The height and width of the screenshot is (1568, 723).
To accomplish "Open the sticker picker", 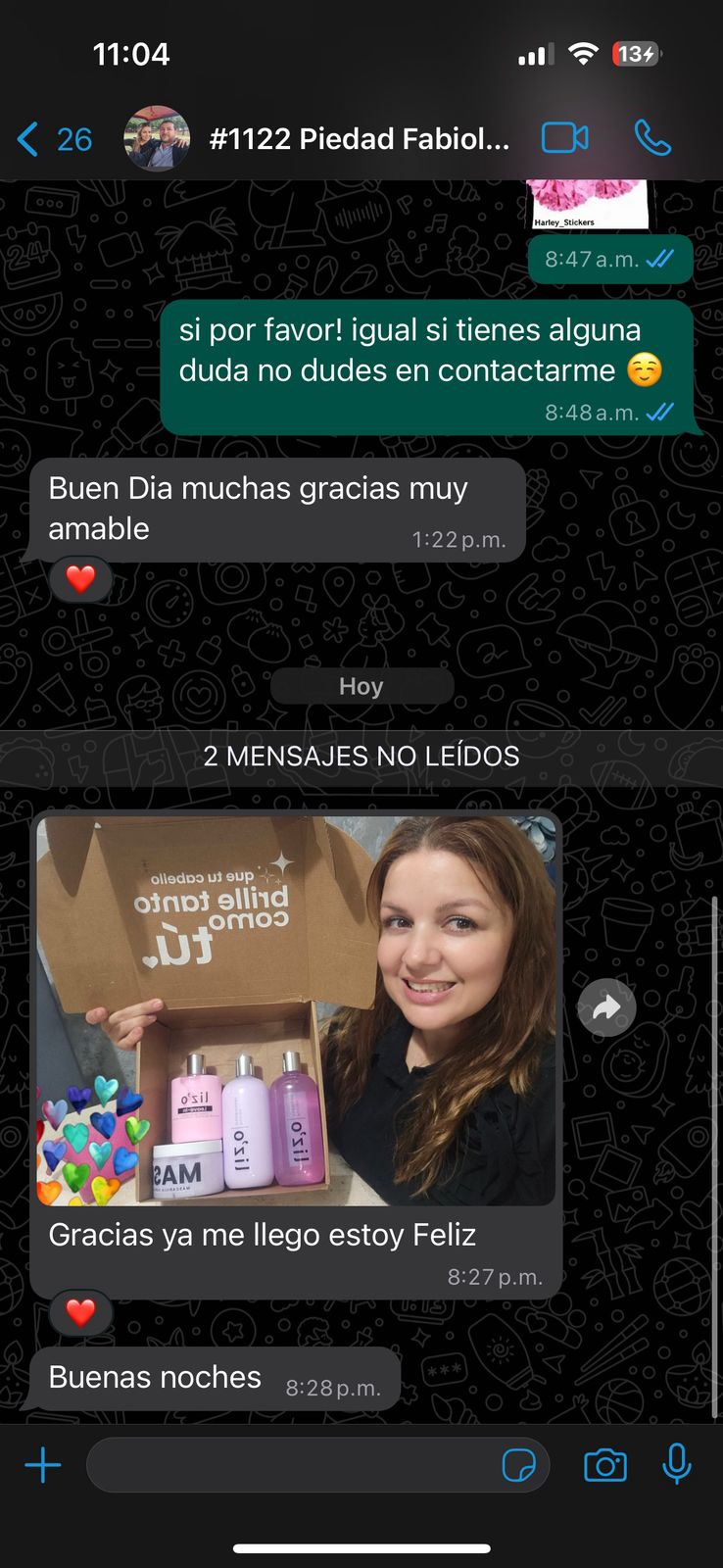I will [518, 1465].
